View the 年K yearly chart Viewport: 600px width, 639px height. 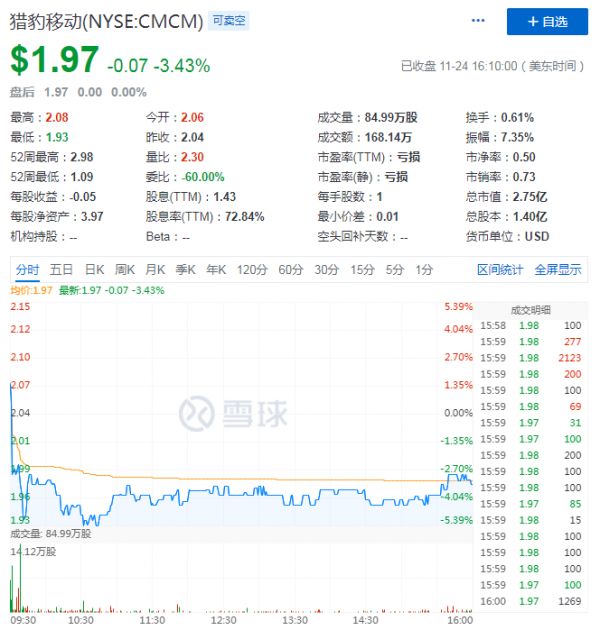216,269
